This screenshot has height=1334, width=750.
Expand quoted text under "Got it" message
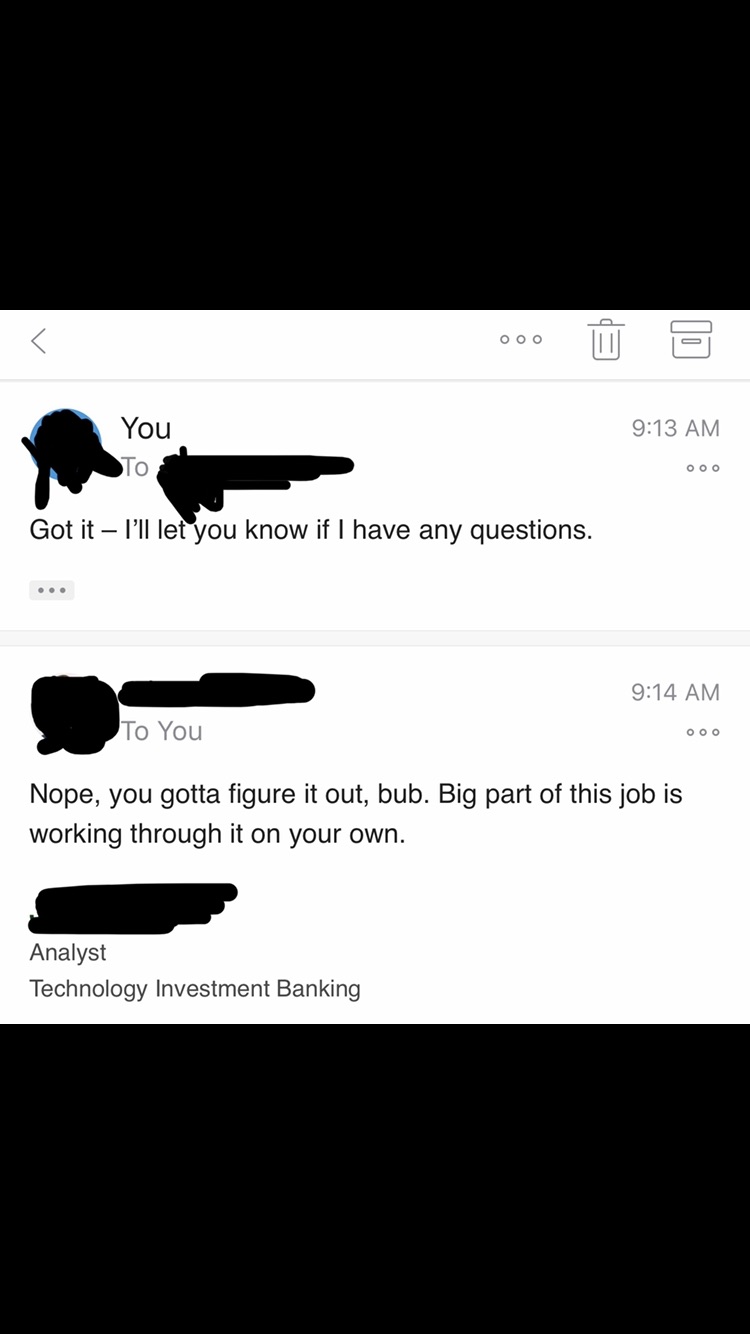click(x=52, y=590)
